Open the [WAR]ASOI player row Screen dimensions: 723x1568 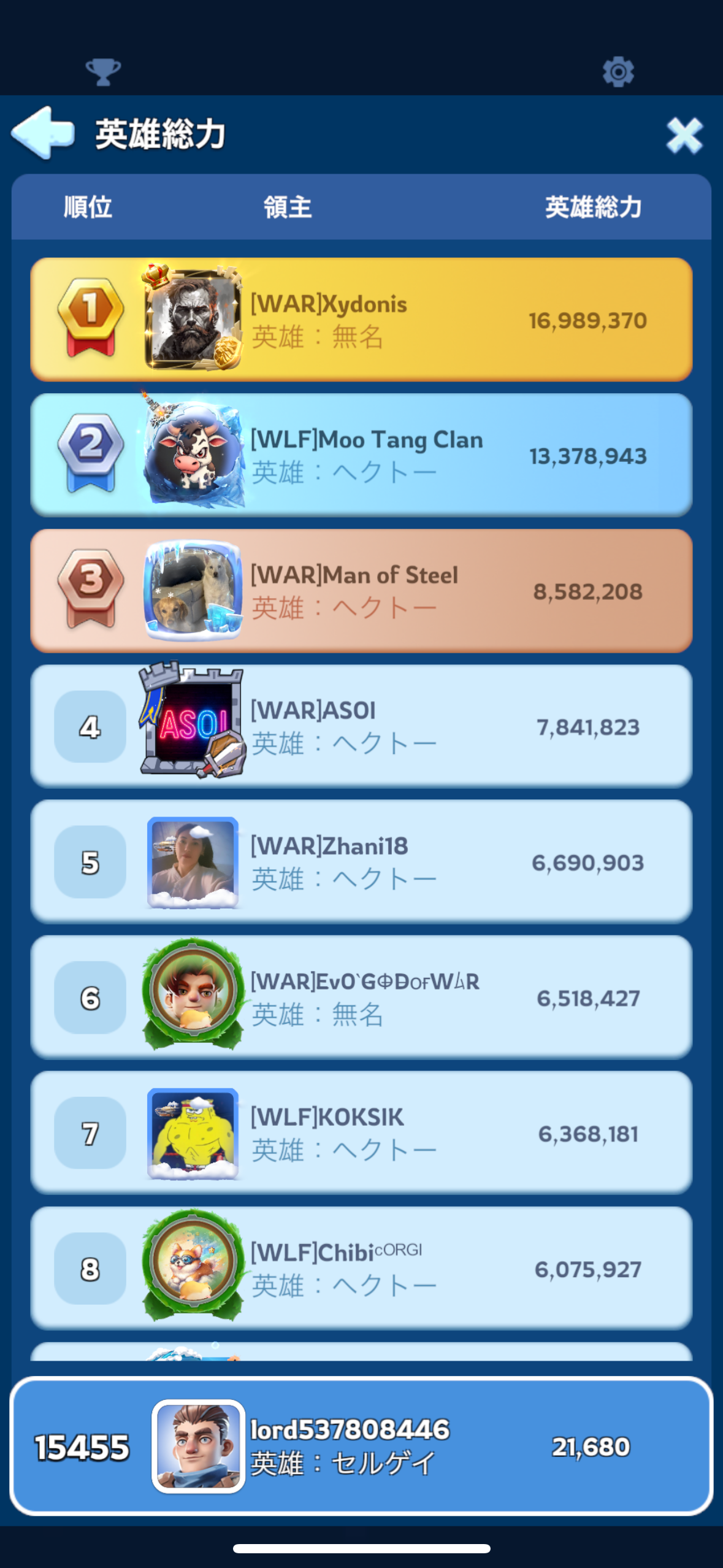click(361, 726)
